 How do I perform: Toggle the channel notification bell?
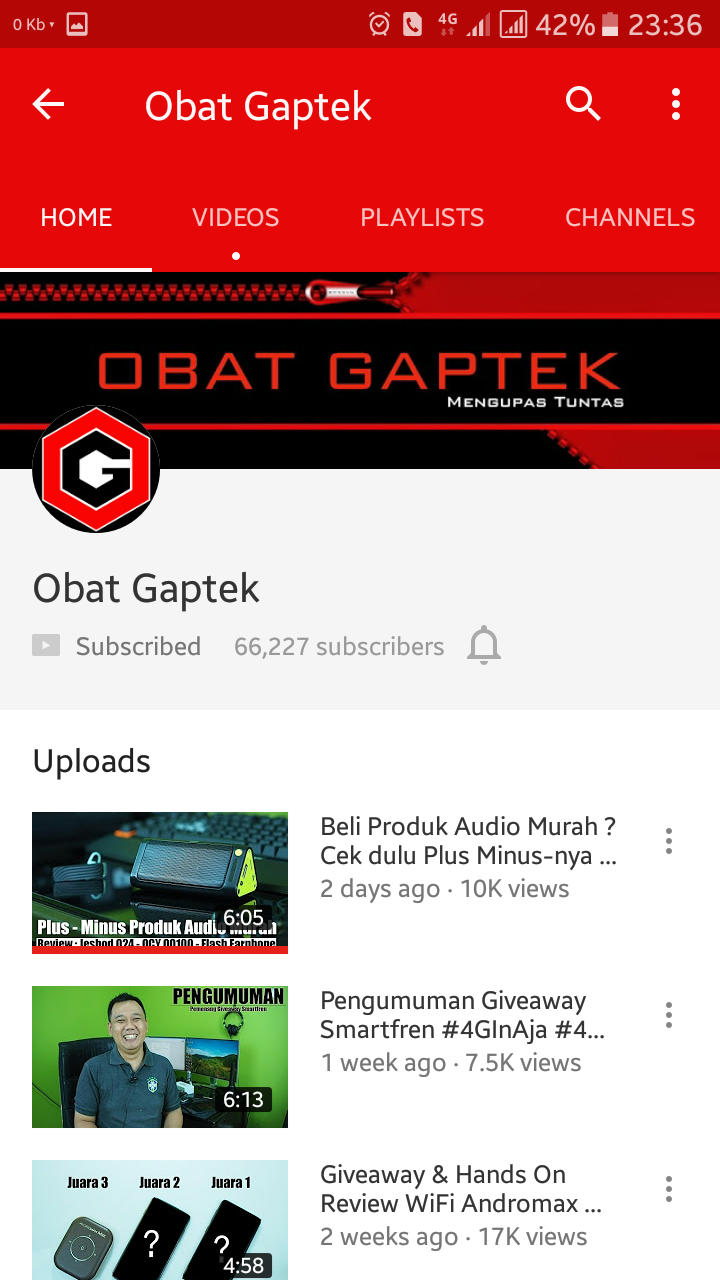(x=484, y=646)
